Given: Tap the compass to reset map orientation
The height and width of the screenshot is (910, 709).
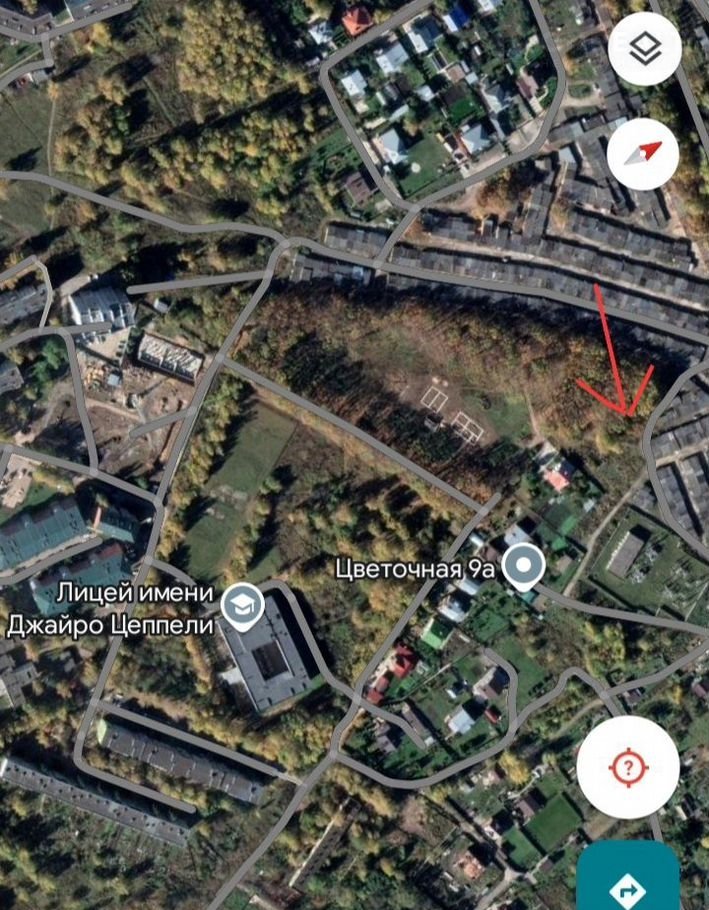Looking at the screenshot, I should tap(644, 154).
